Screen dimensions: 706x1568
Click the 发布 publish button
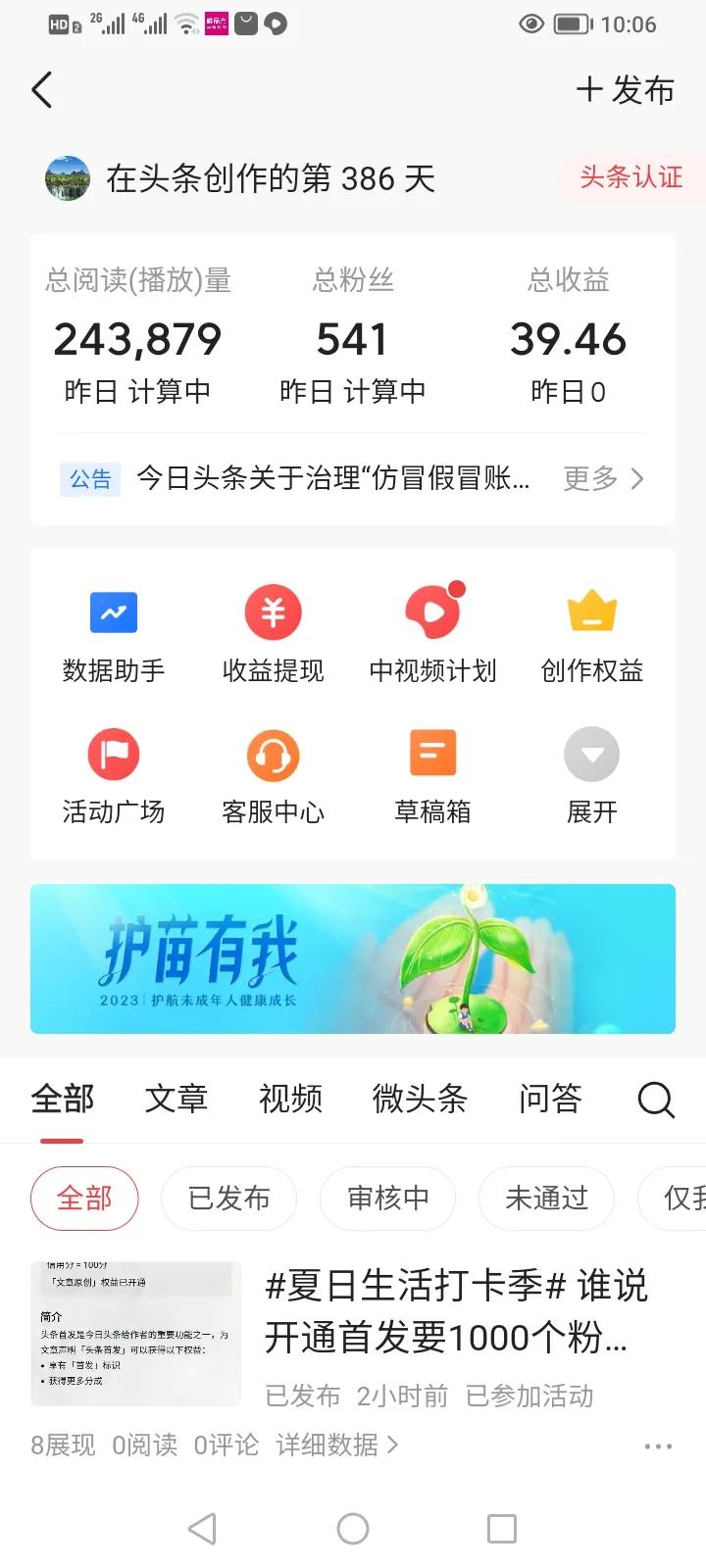click(626, 89)
